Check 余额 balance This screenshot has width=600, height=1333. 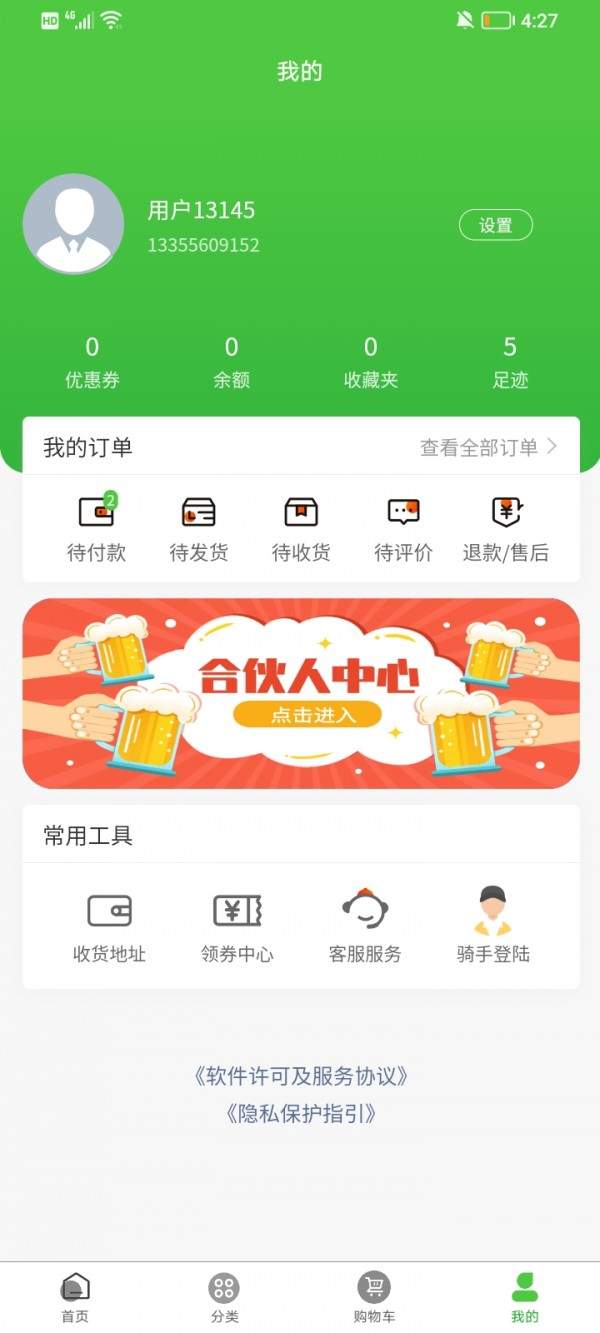tap(231, 362)
